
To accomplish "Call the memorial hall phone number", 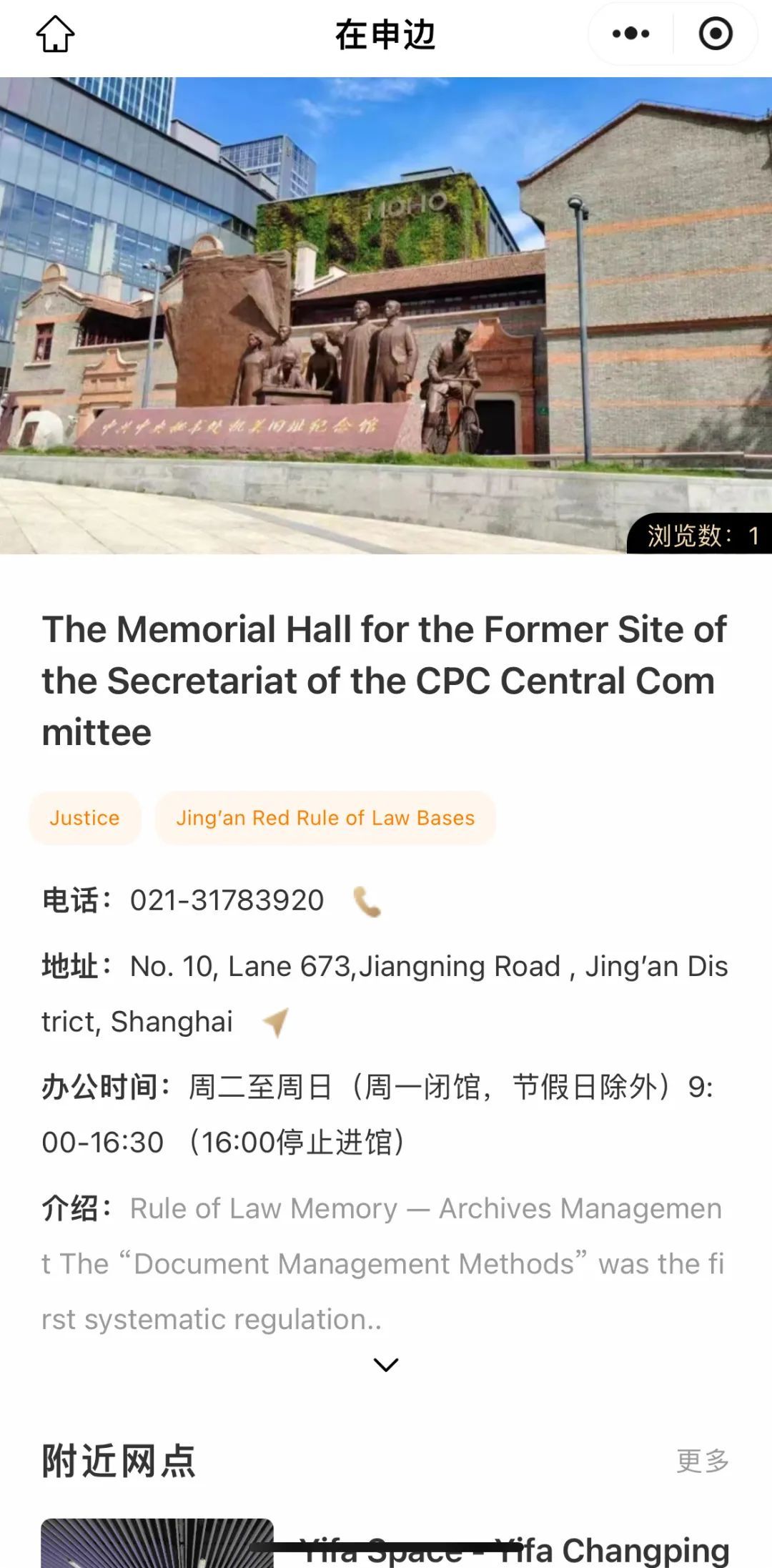I will [367, 902].
